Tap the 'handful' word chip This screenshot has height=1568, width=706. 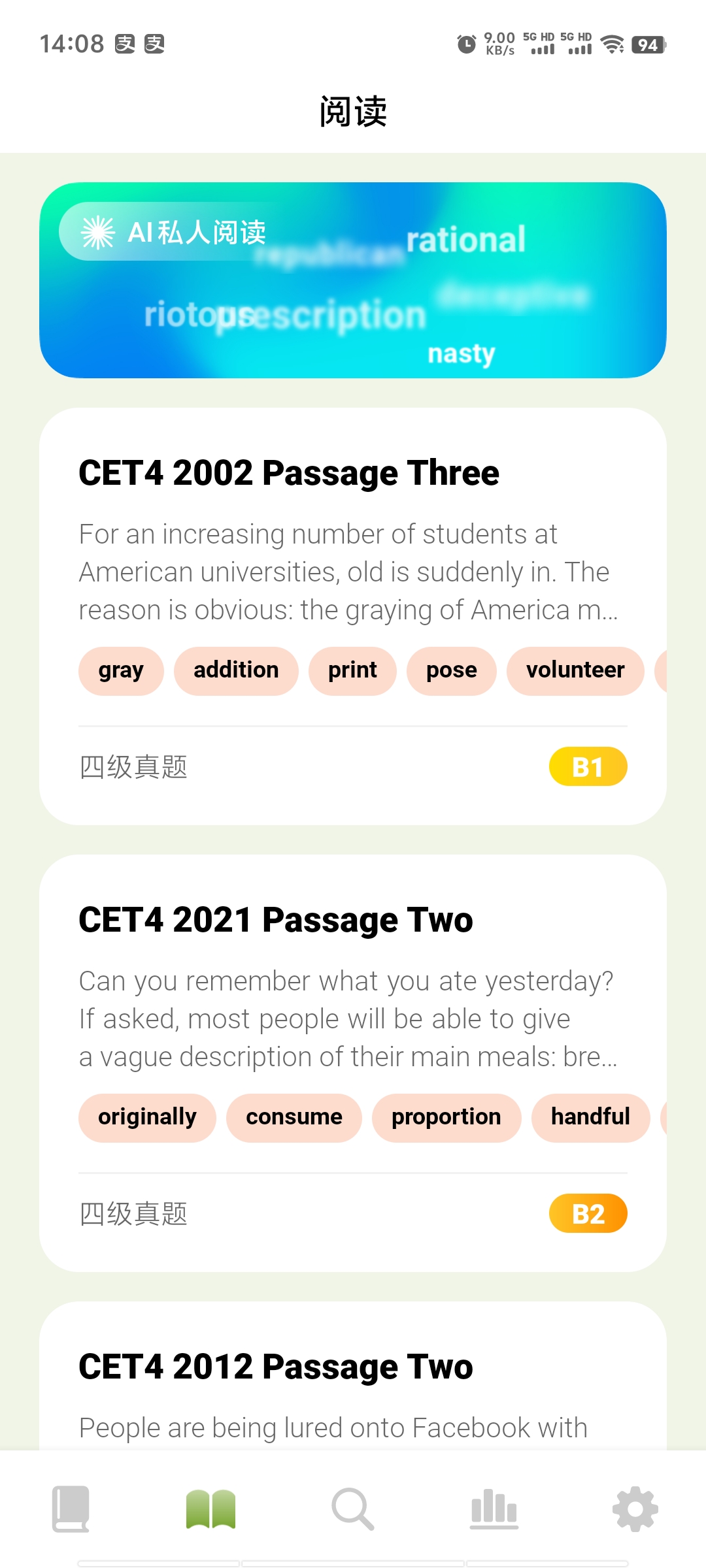tap(590, 1118)
